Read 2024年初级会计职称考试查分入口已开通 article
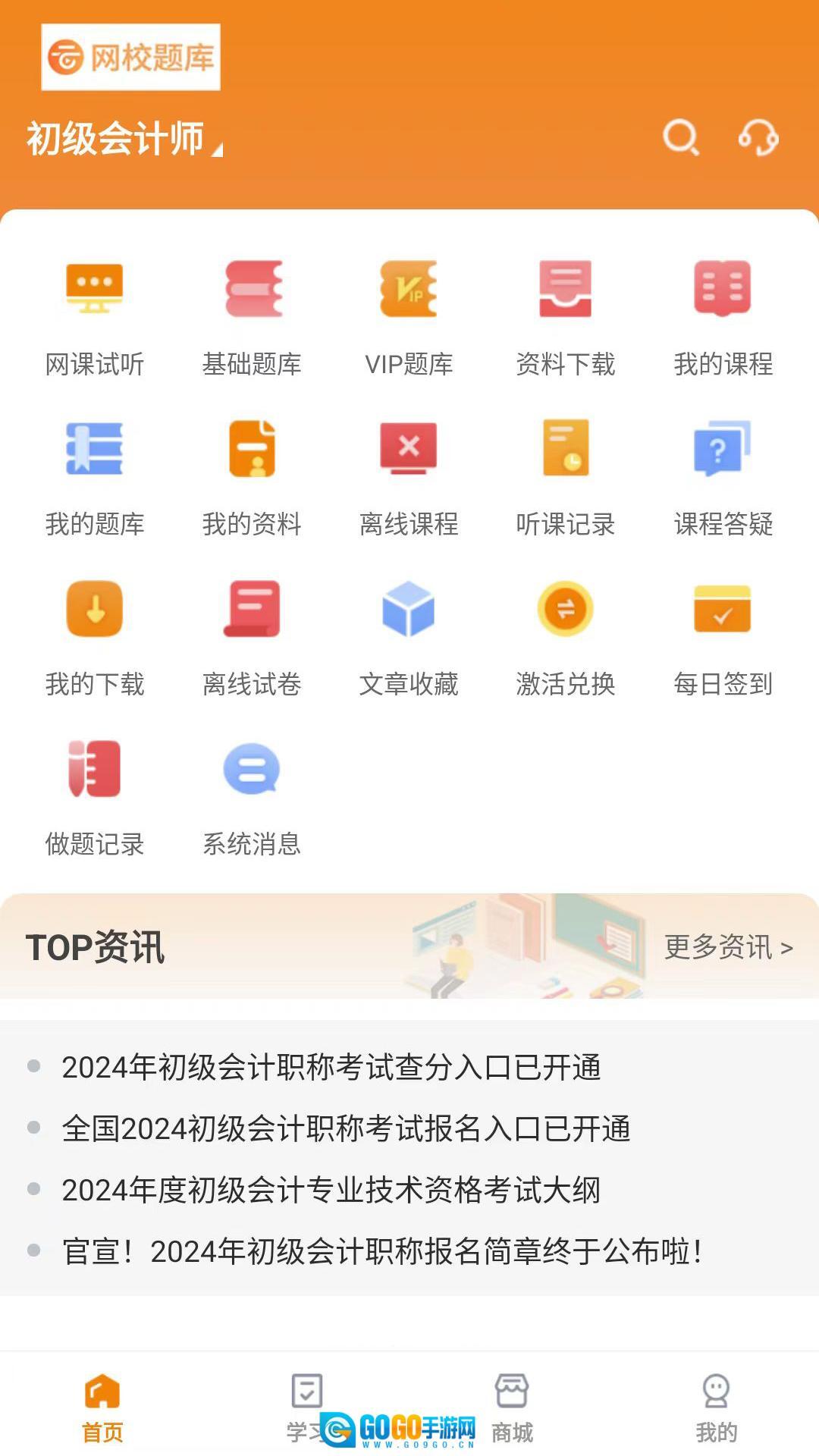Viewport: 819px width, 1456px height. (331, 1067)
